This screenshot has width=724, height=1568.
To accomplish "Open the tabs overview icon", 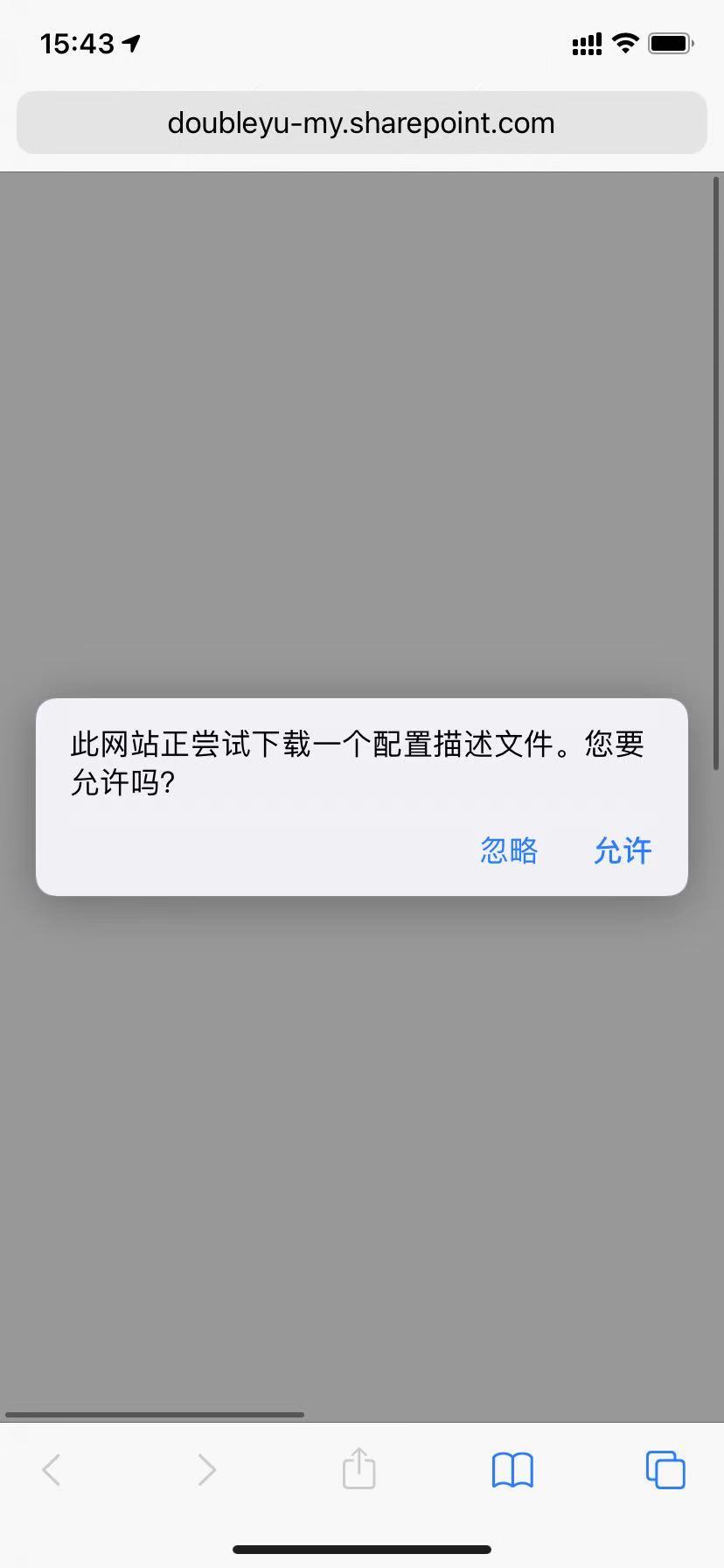I will pos(665,1469).
